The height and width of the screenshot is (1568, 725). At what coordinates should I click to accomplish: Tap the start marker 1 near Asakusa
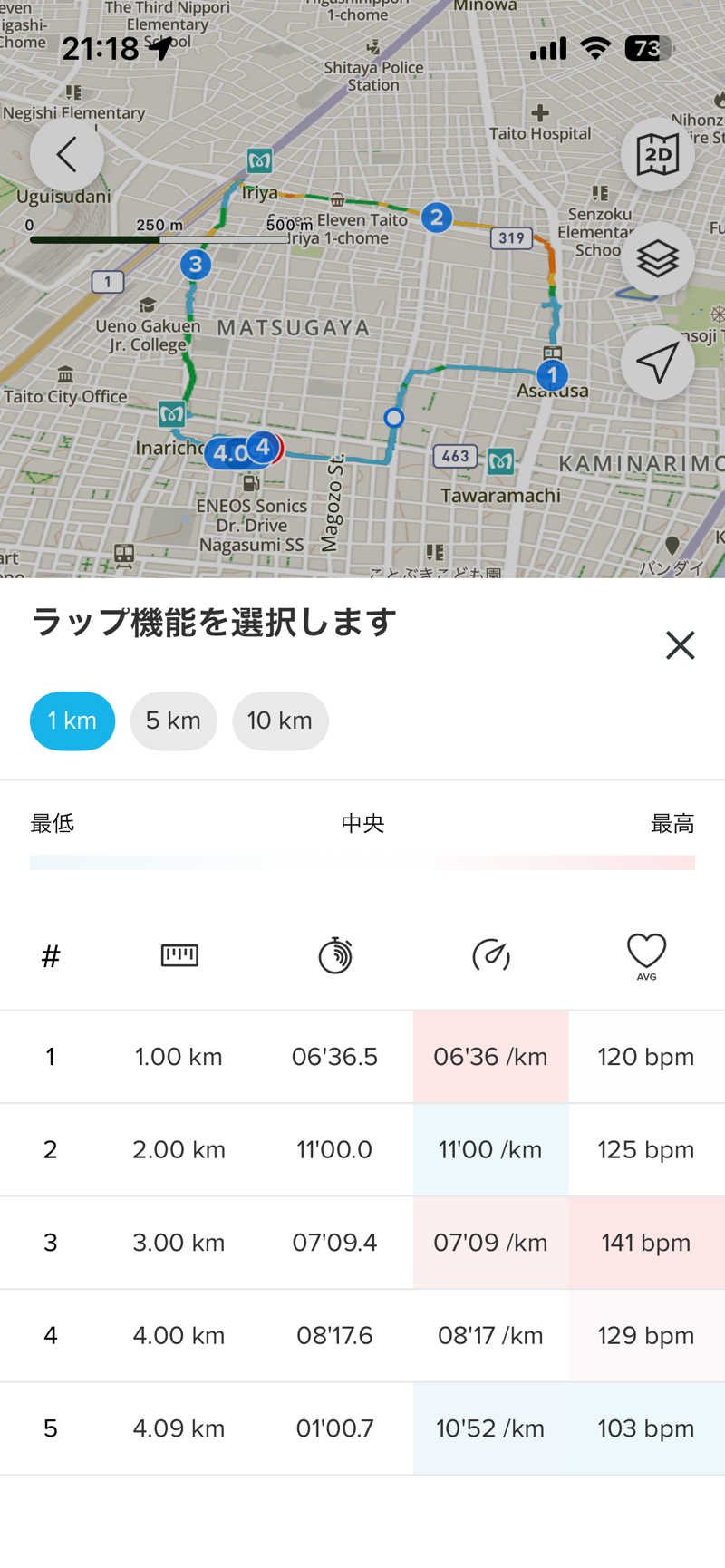tap(551, 374)
